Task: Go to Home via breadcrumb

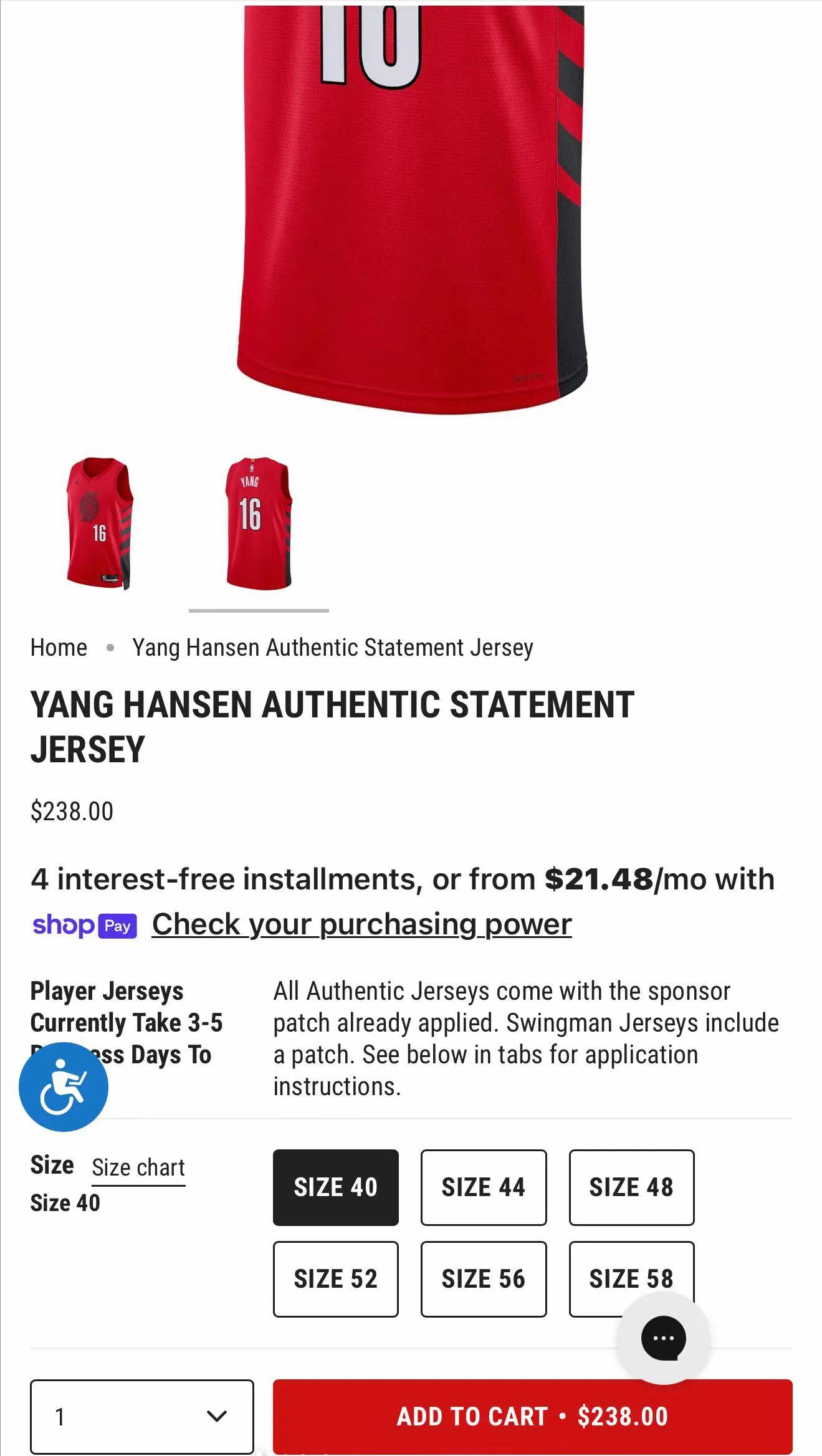Action: 59,648
